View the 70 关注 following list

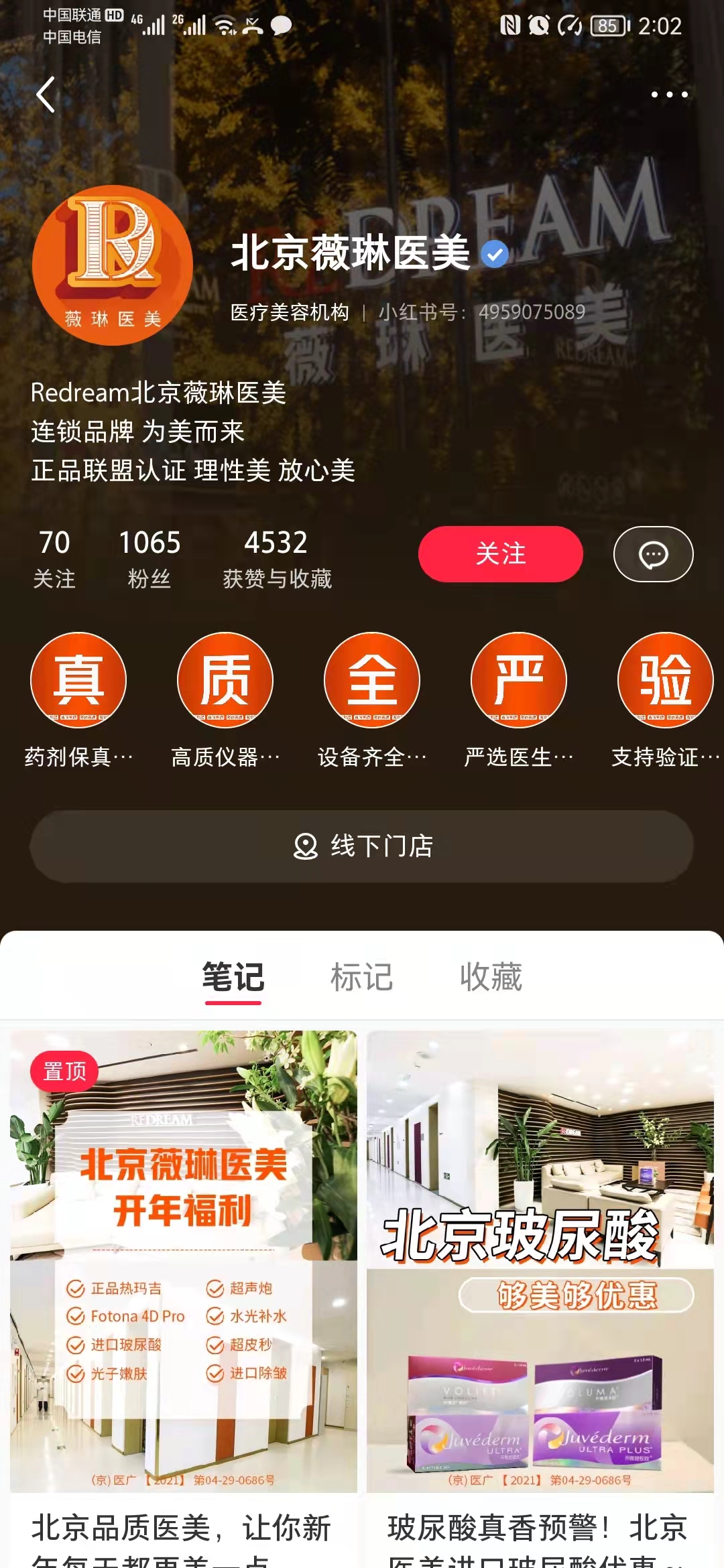[x=54, y=558]
